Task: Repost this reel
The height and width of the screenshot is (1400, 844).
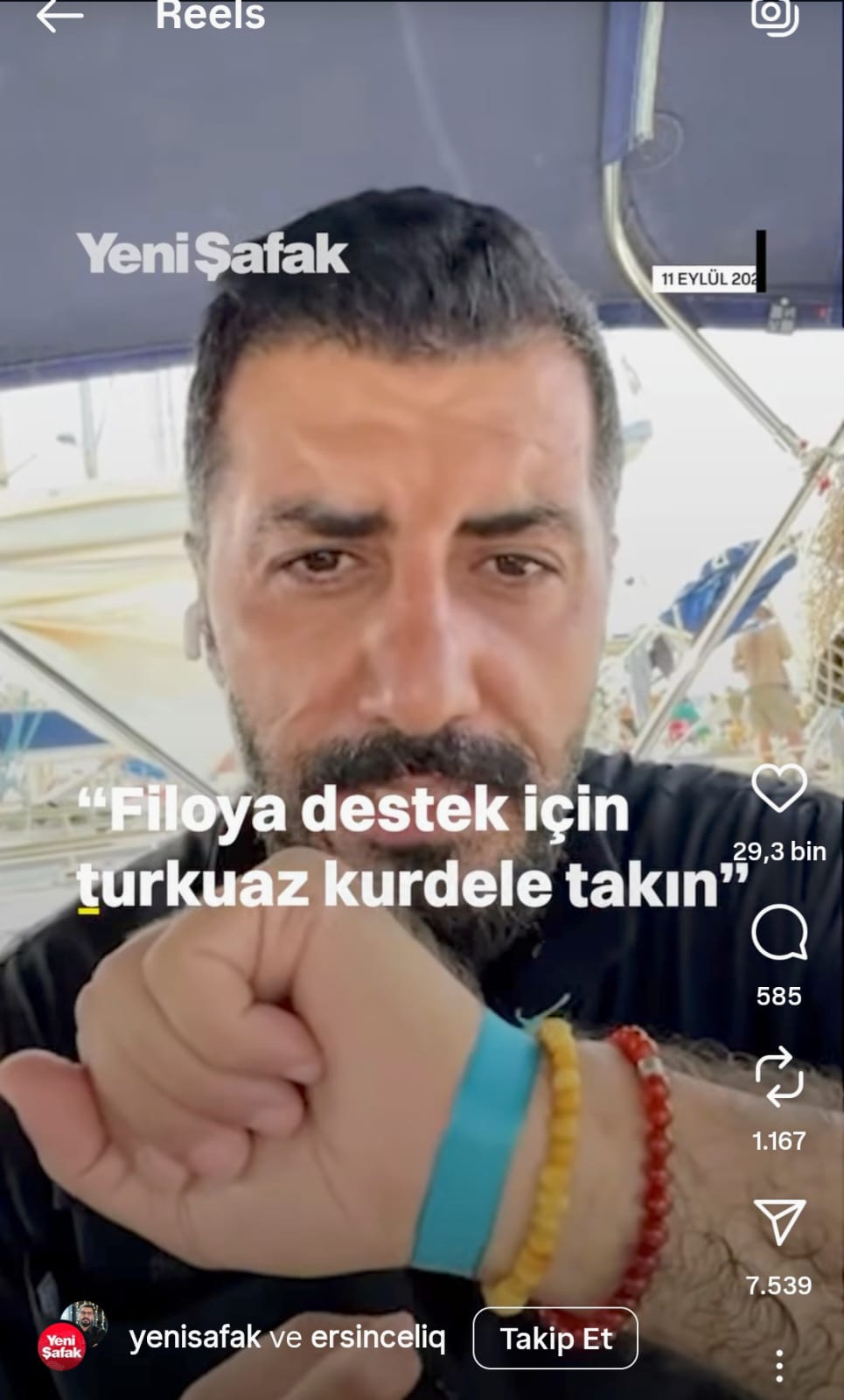Action: pyautogui.click(x=778, y=1075)
